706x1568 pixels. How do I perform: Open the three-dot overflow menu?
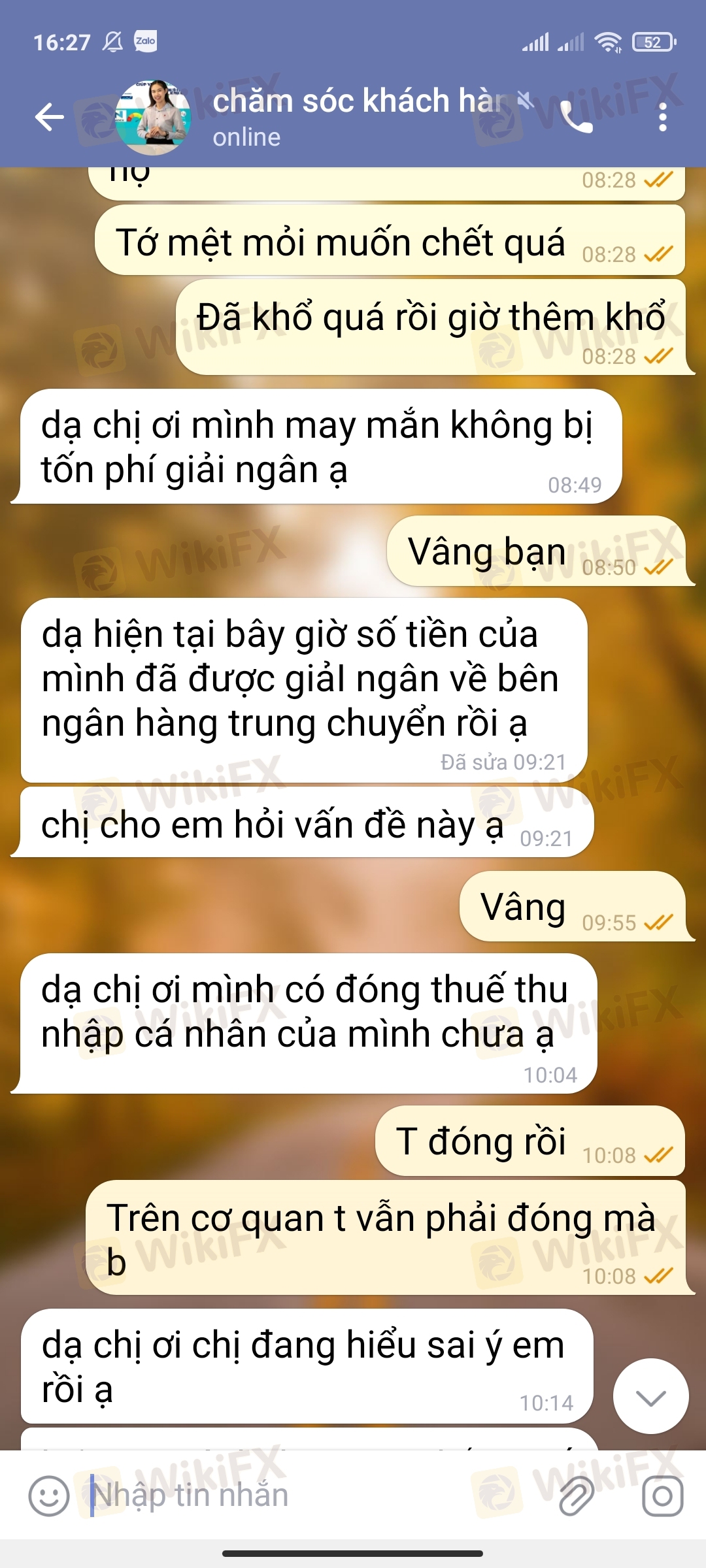click(x=663, y=118)
